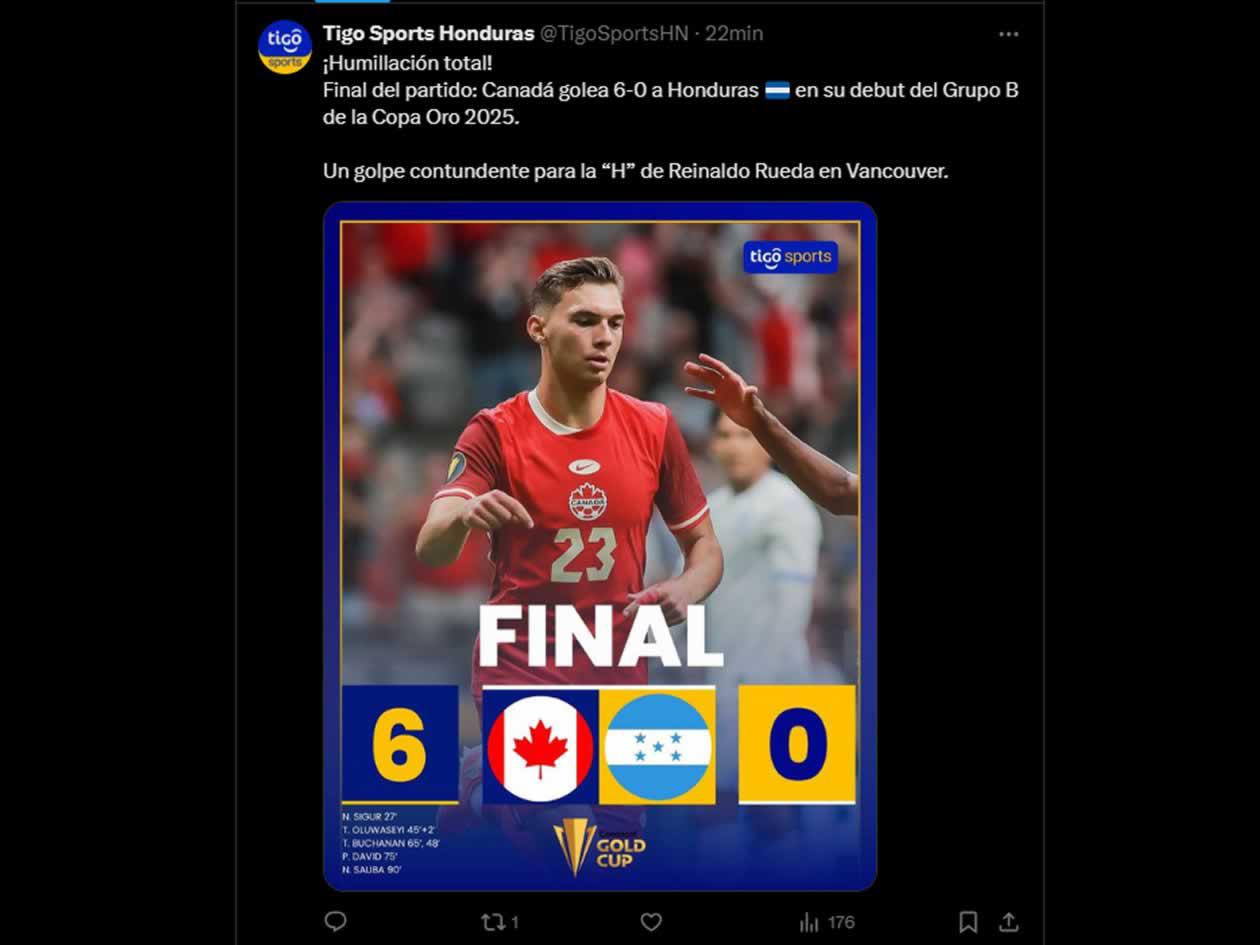
Task: View the tweet's analytics, 176 views
Action: [827, 921]
